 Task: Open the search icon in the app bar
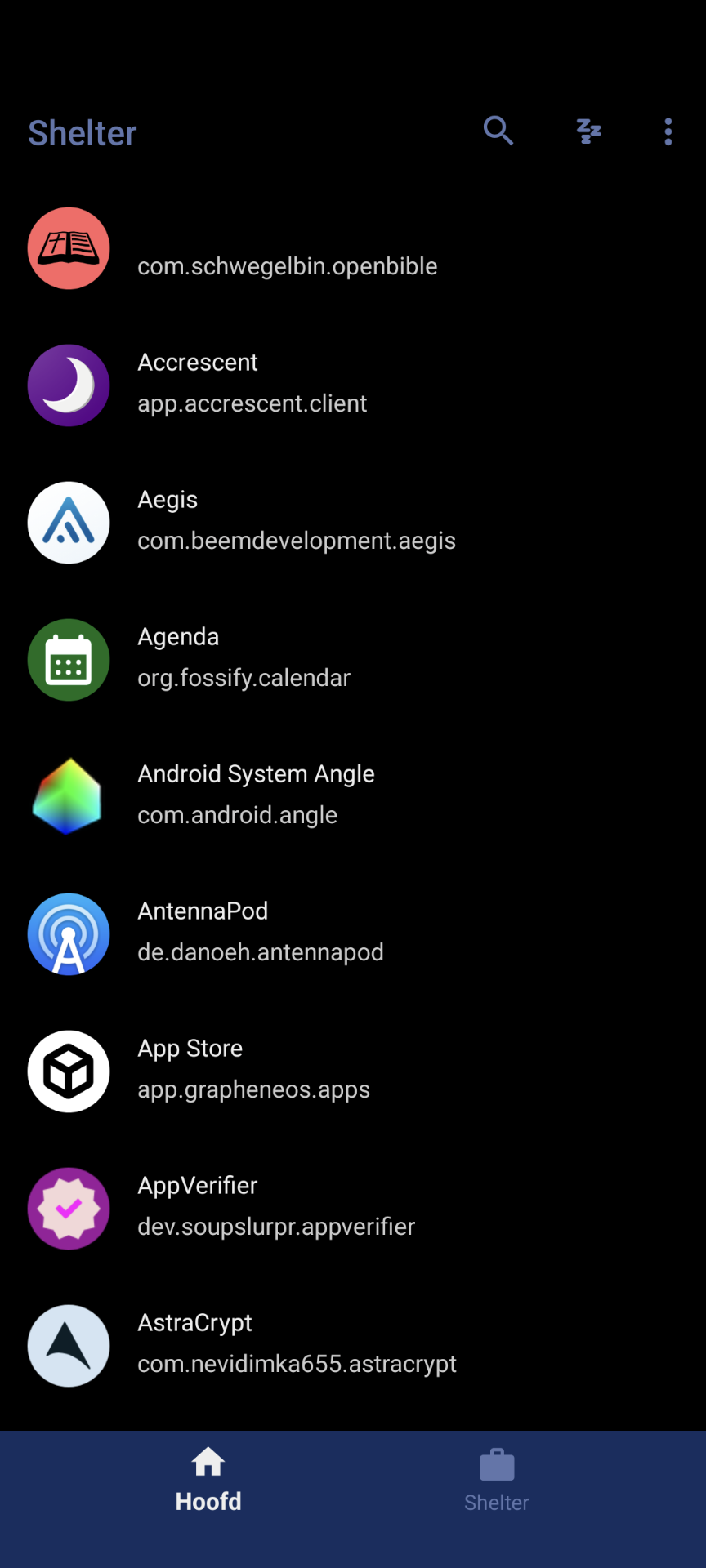(498, 131)
